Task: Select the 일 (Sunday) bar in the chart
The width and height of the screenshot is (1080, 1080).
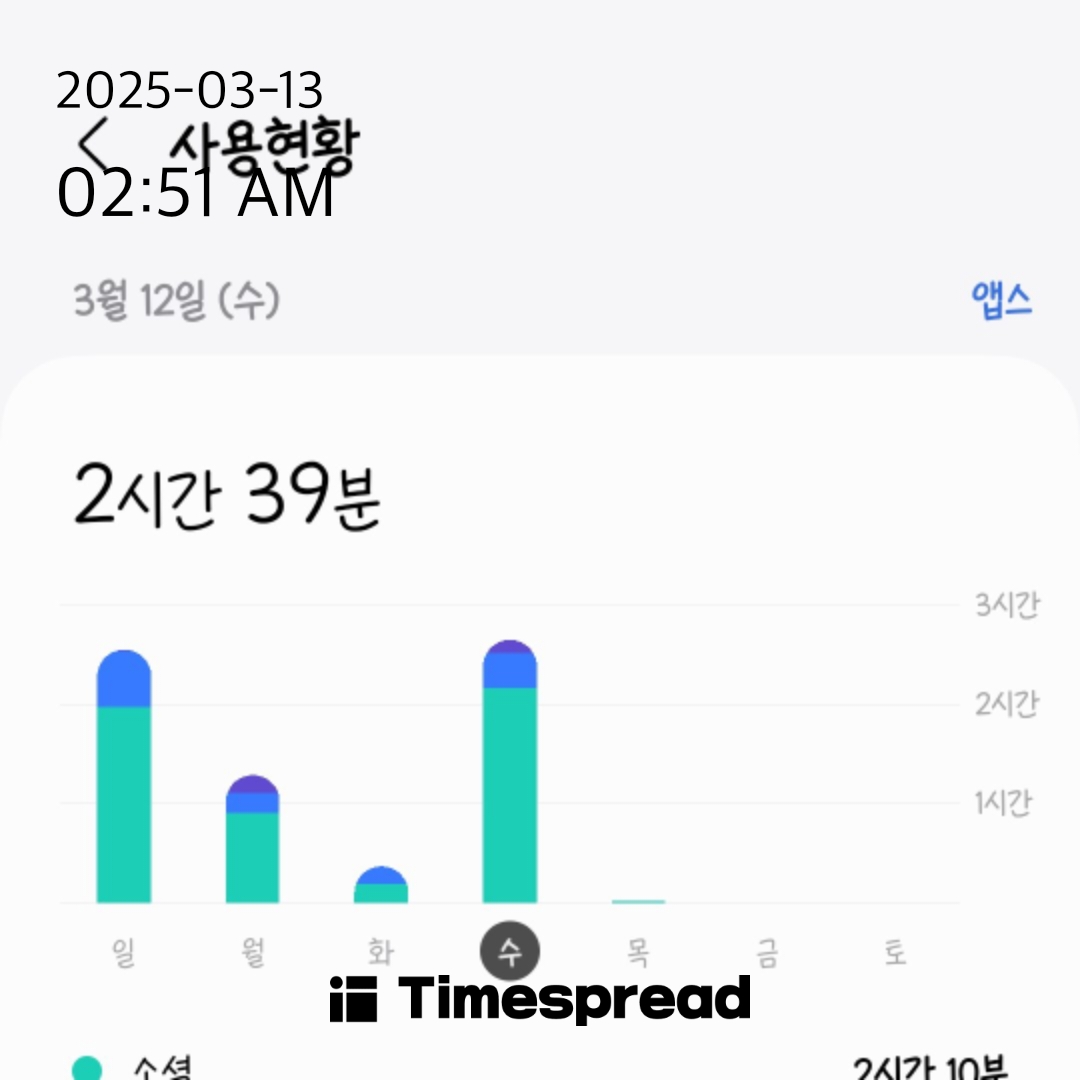Action: click(124, 780)
